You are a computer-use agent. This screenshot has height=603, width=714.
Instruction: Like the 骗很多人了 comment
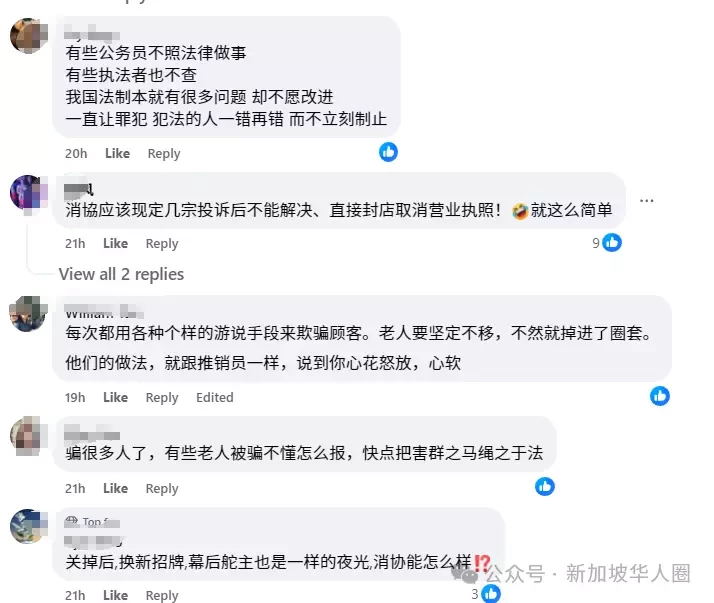tap(116, 488)
